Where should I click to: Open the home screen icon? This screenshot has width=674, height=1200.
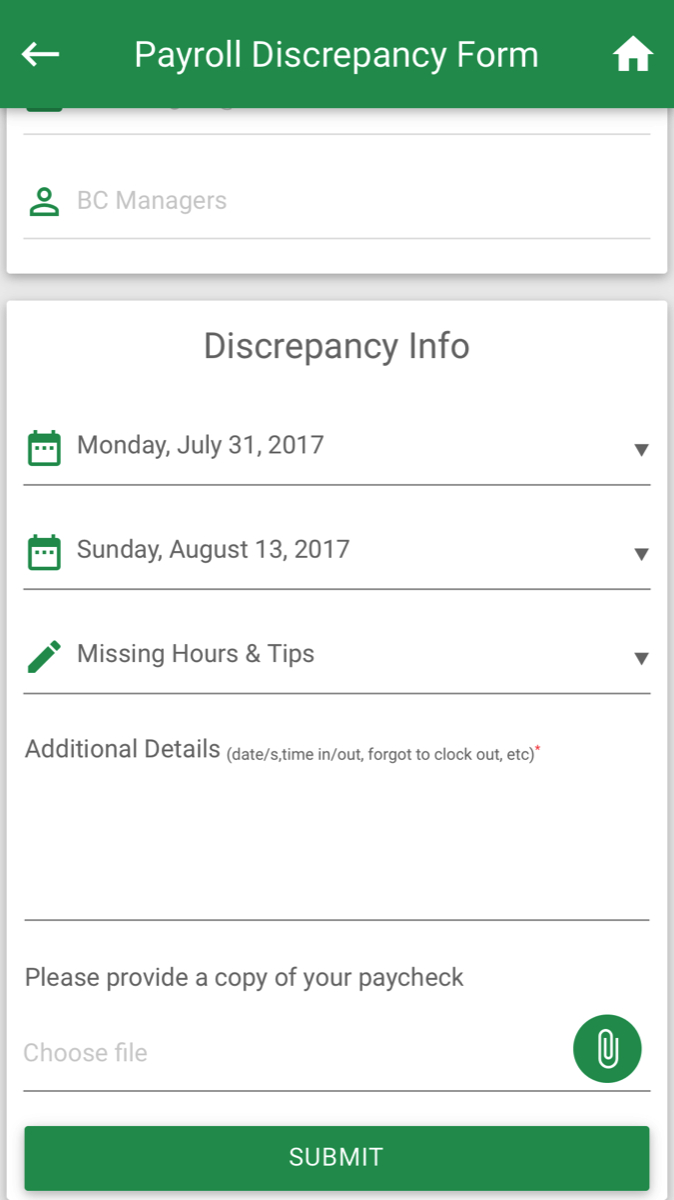click(x=632, y=55)
